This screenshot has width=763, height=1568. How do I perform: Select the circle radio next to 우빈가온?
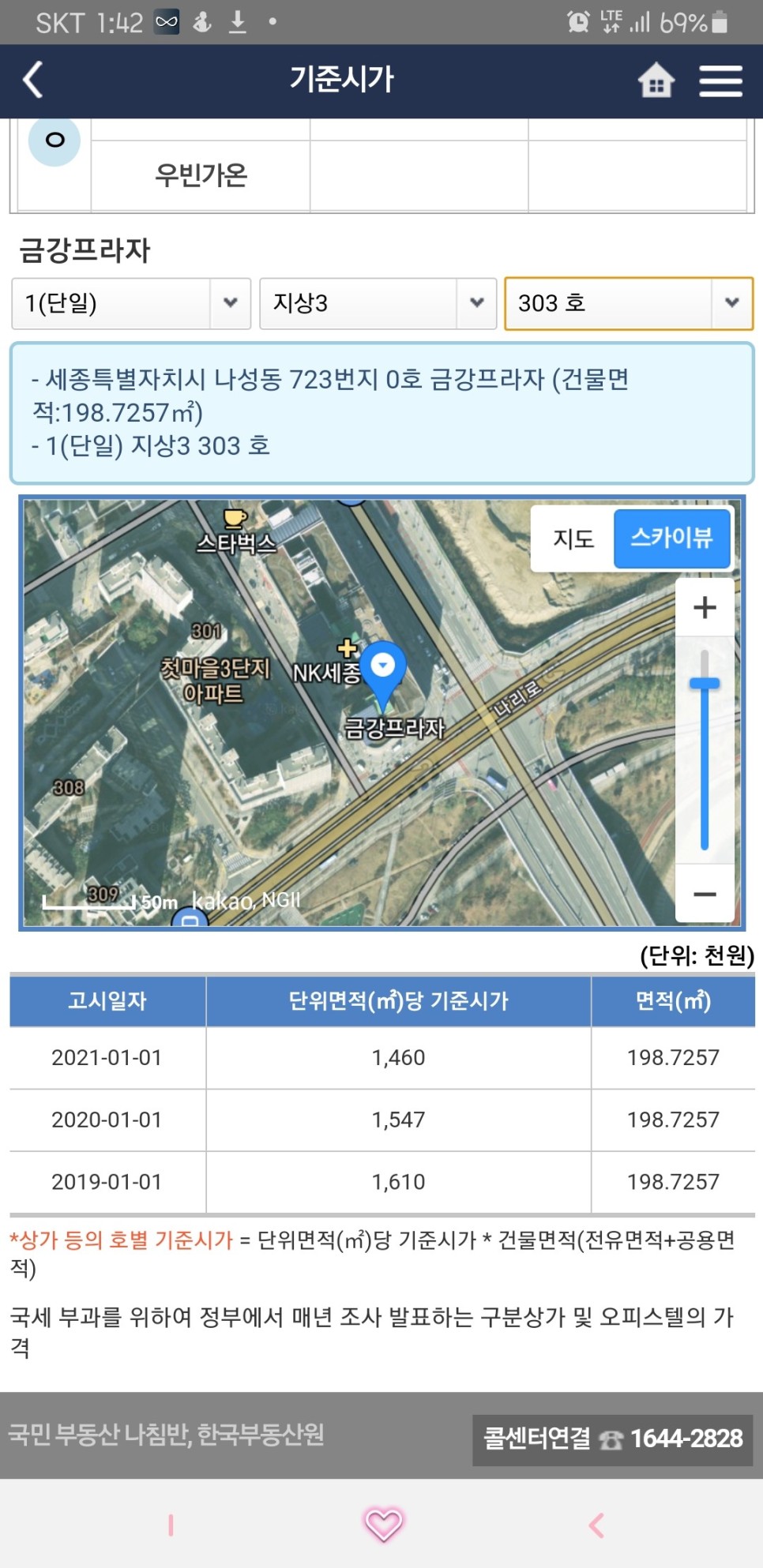pos(54,140)
